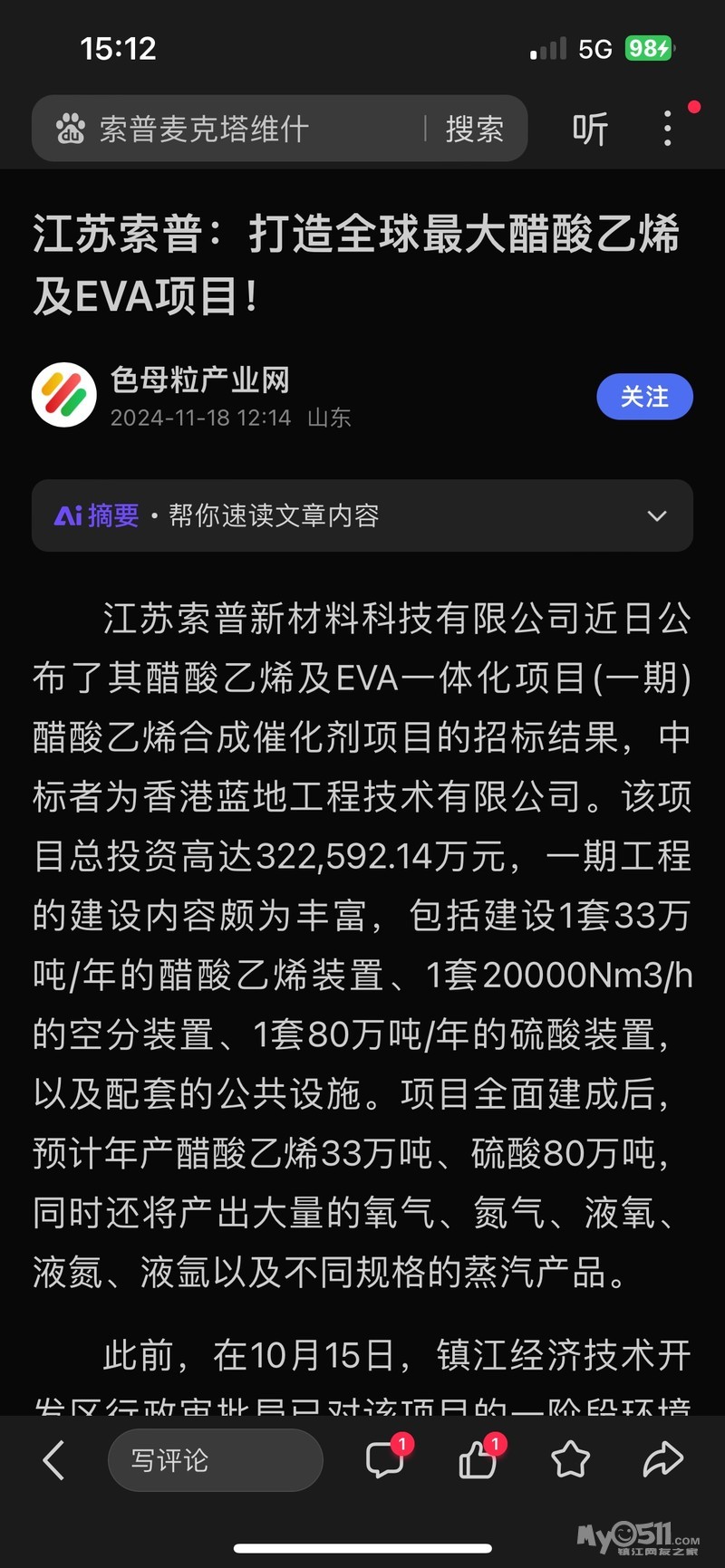
Task: Like this article
Action: click(478, 1460)
